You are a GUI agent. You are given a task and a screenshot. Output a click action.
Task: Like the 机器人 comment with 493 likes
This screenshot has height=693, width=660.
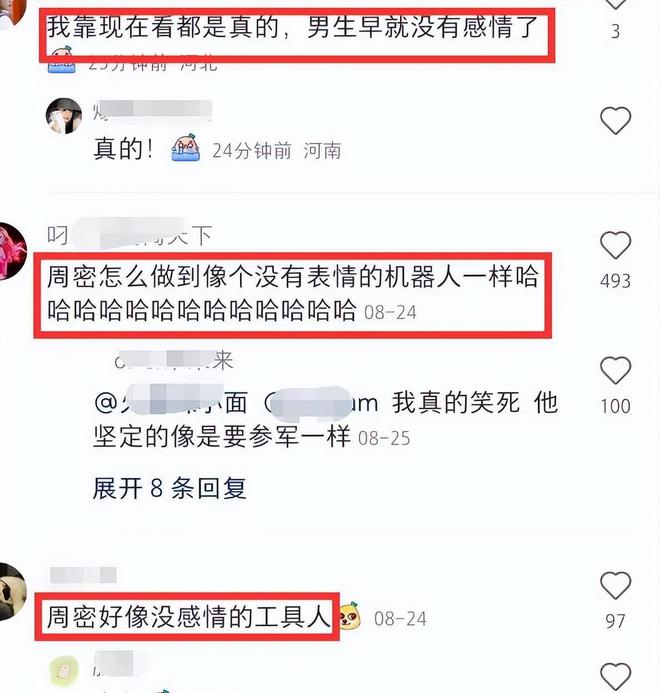615,246
